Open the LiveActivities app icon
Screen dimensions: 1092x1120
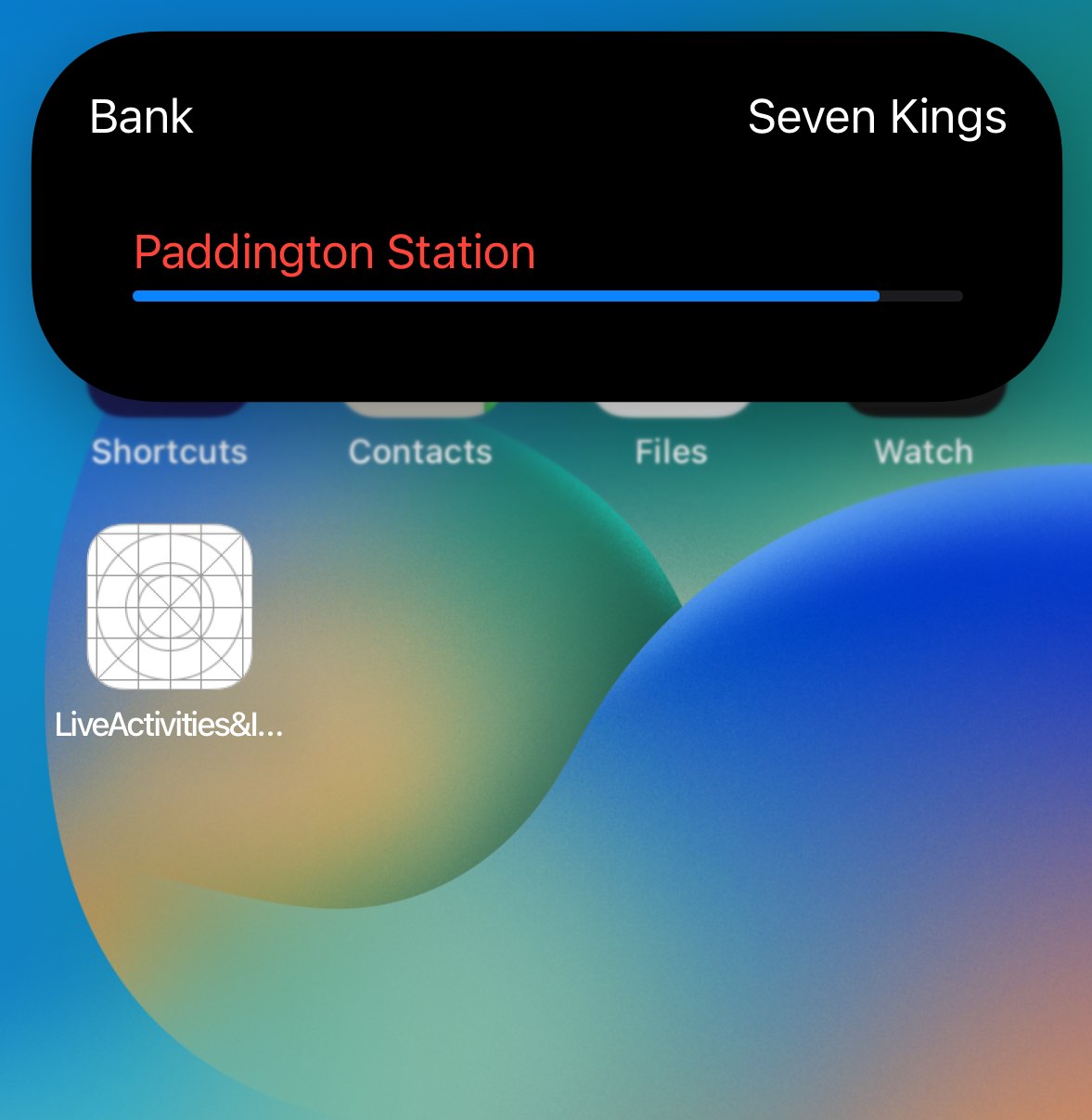click(x=170, y=607)
